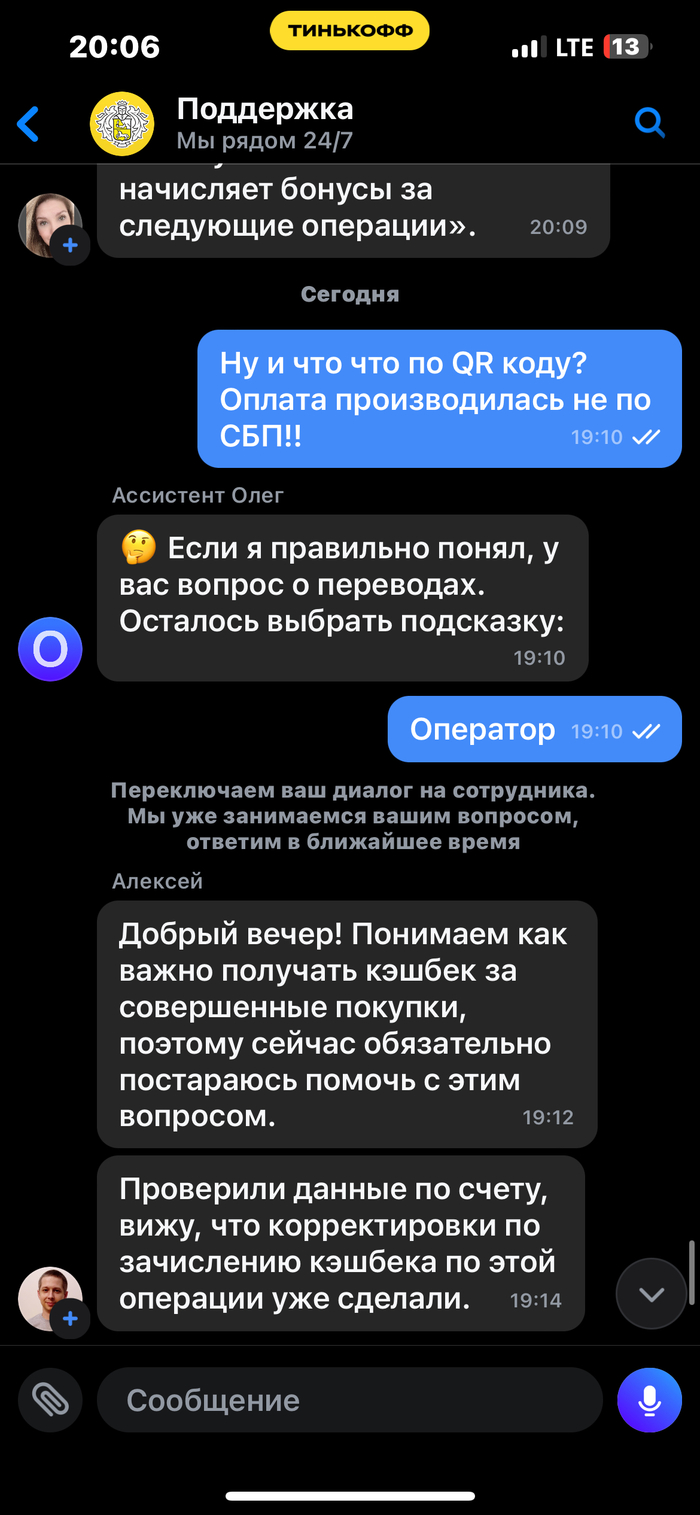The image size is (700, 1515).
Task: Open the Поддержка chat header
Action: [x=264, y=123]
